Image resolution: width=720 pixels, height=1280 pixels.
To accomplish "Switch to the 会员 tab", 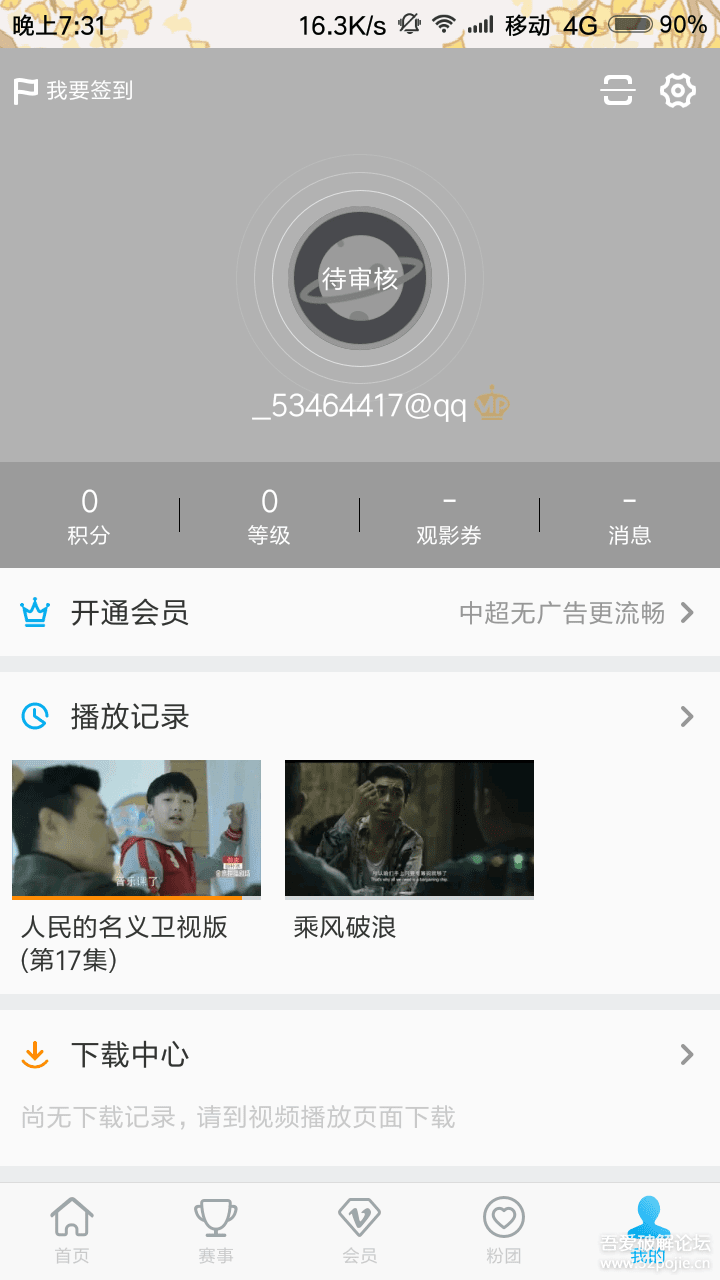I will [x=360, y=1232].
